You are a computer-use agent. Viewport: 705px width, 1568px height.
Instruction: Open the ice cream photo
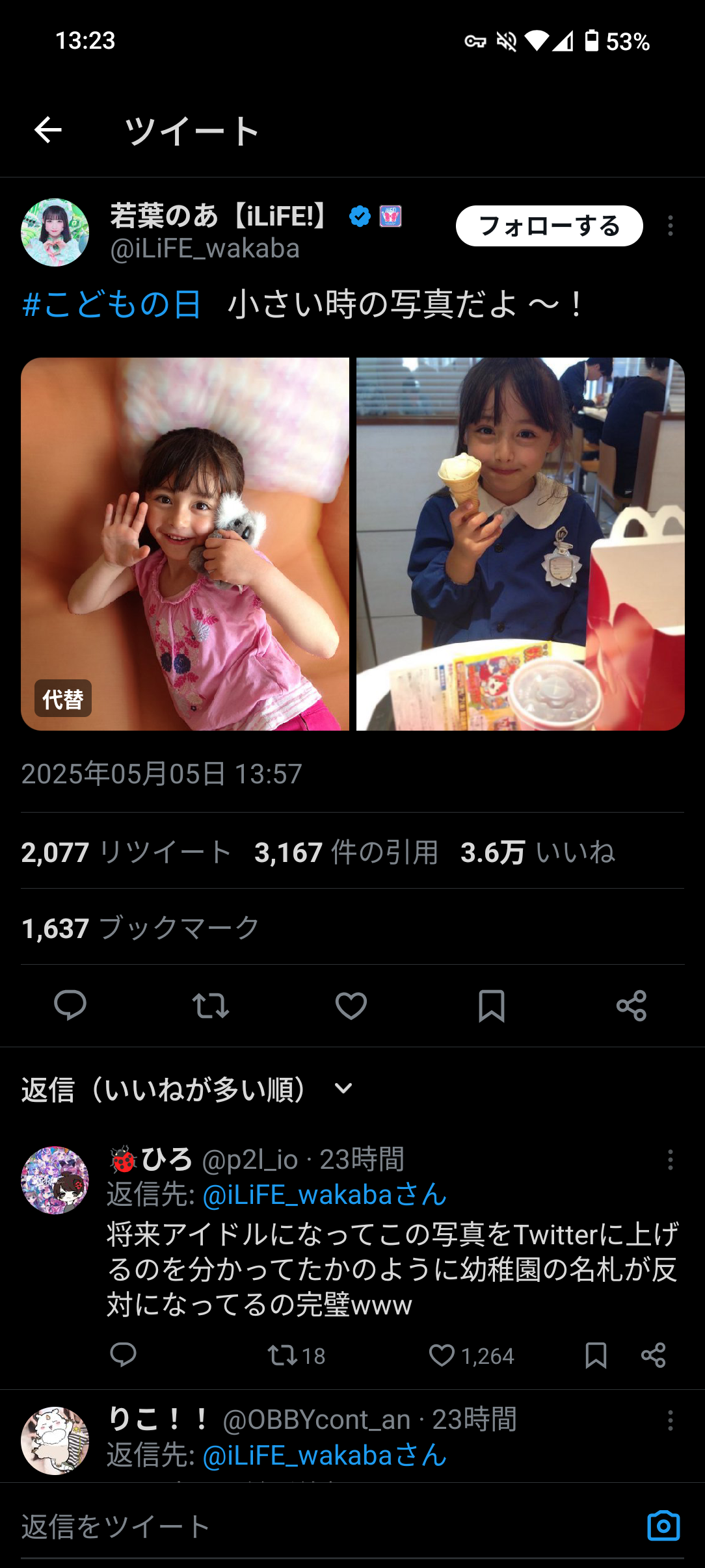(x=520, y=543)
